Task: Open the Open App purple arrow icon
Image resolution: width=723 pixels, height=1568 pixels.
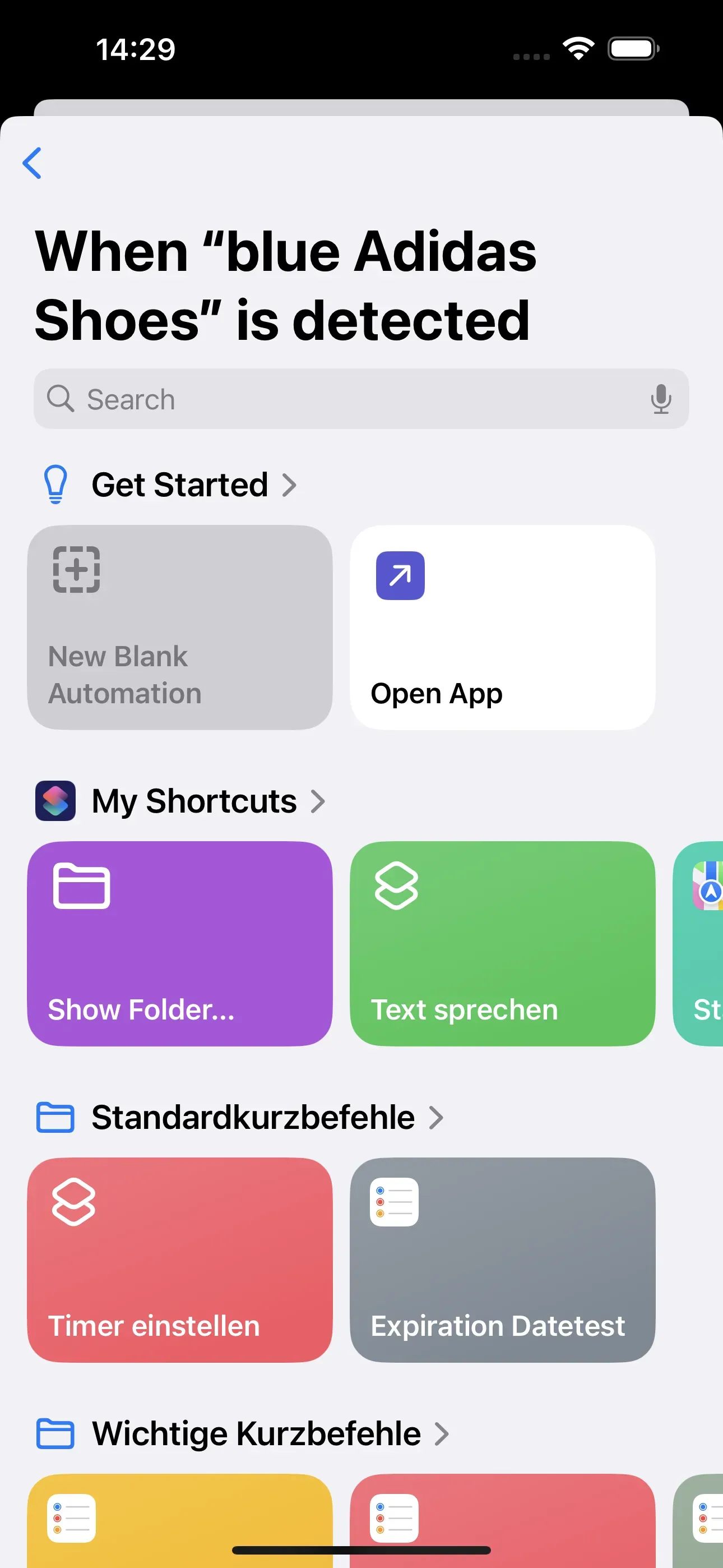Action: point(399,577)
